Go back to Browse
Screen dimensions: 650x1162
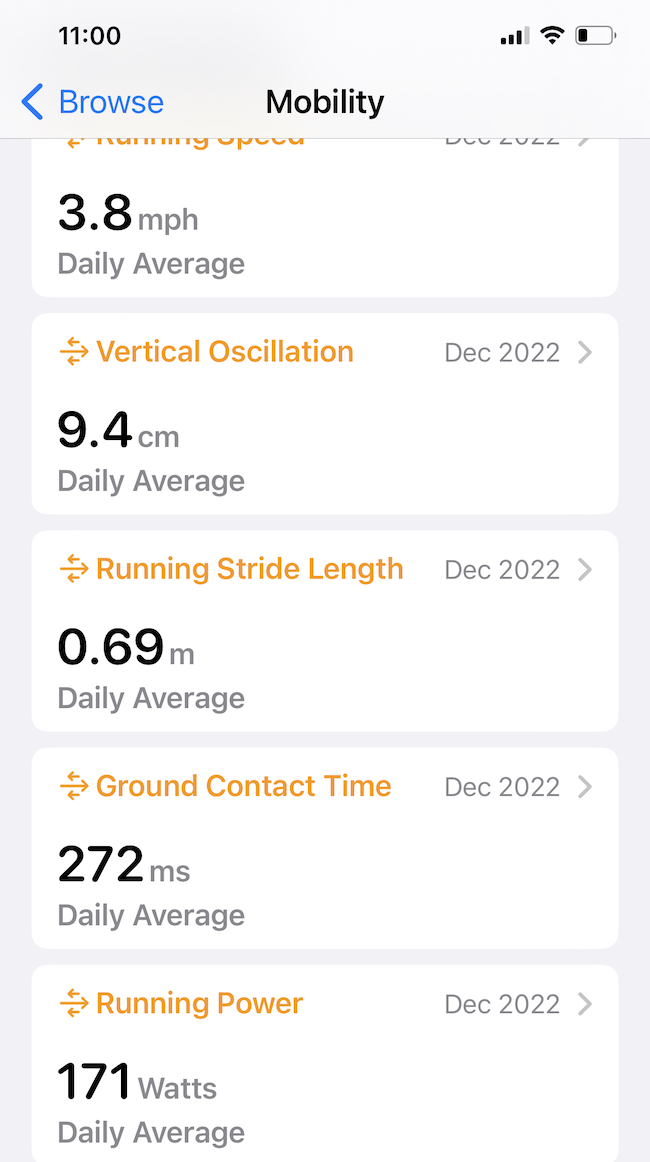[92, 102]
